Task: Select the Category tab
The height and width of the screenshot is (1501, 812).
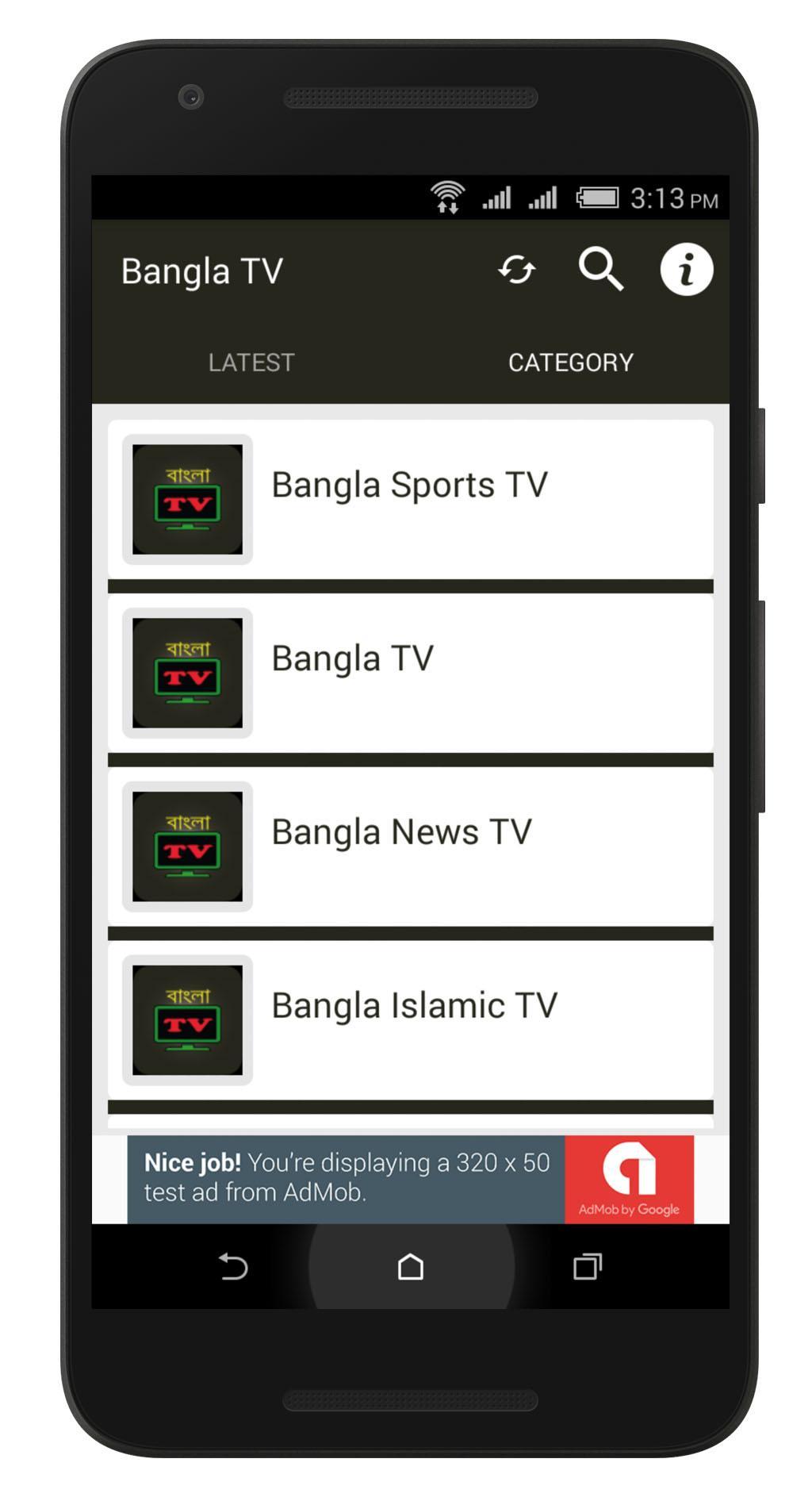Action: point(570,363)
